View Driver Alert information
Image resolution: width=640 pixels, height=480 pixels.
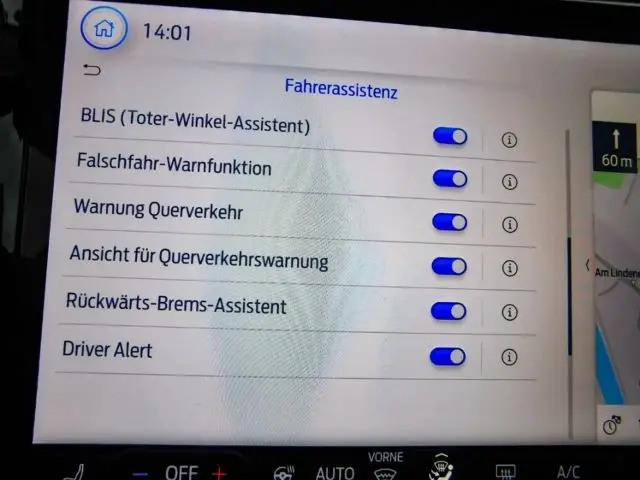[509, 357]
